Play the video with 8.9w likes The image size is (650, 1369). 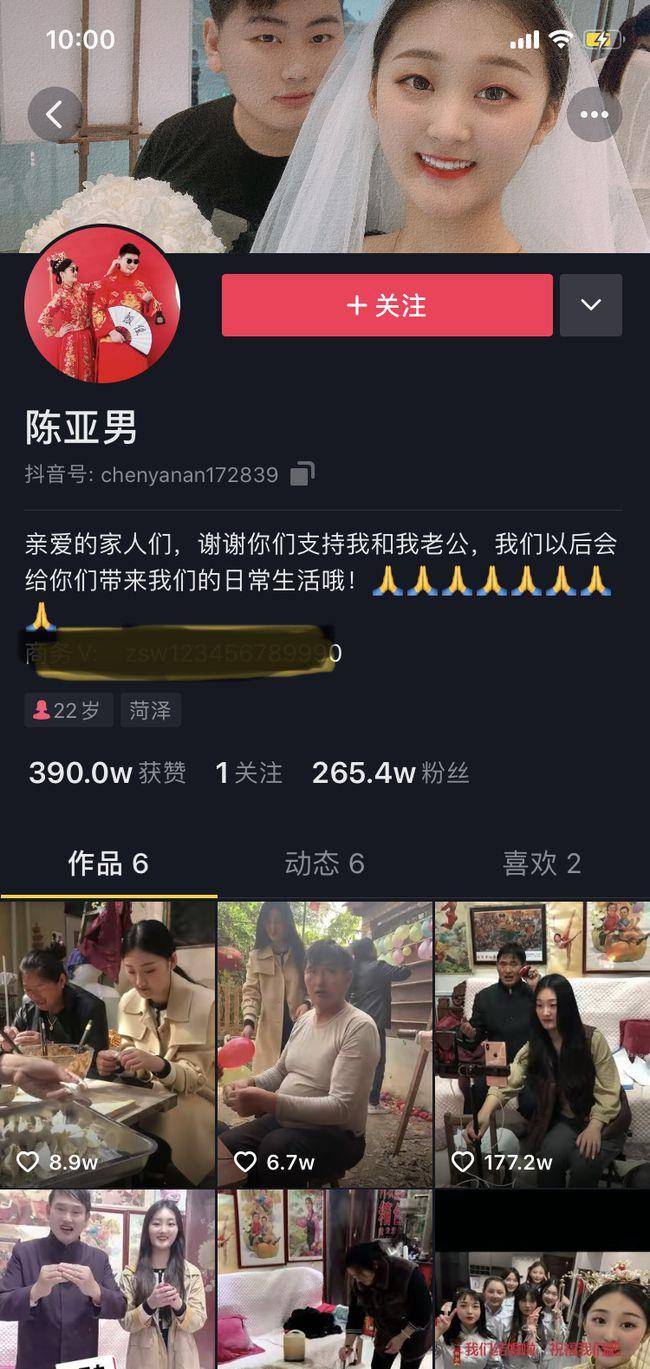(x=108, y=1042)
